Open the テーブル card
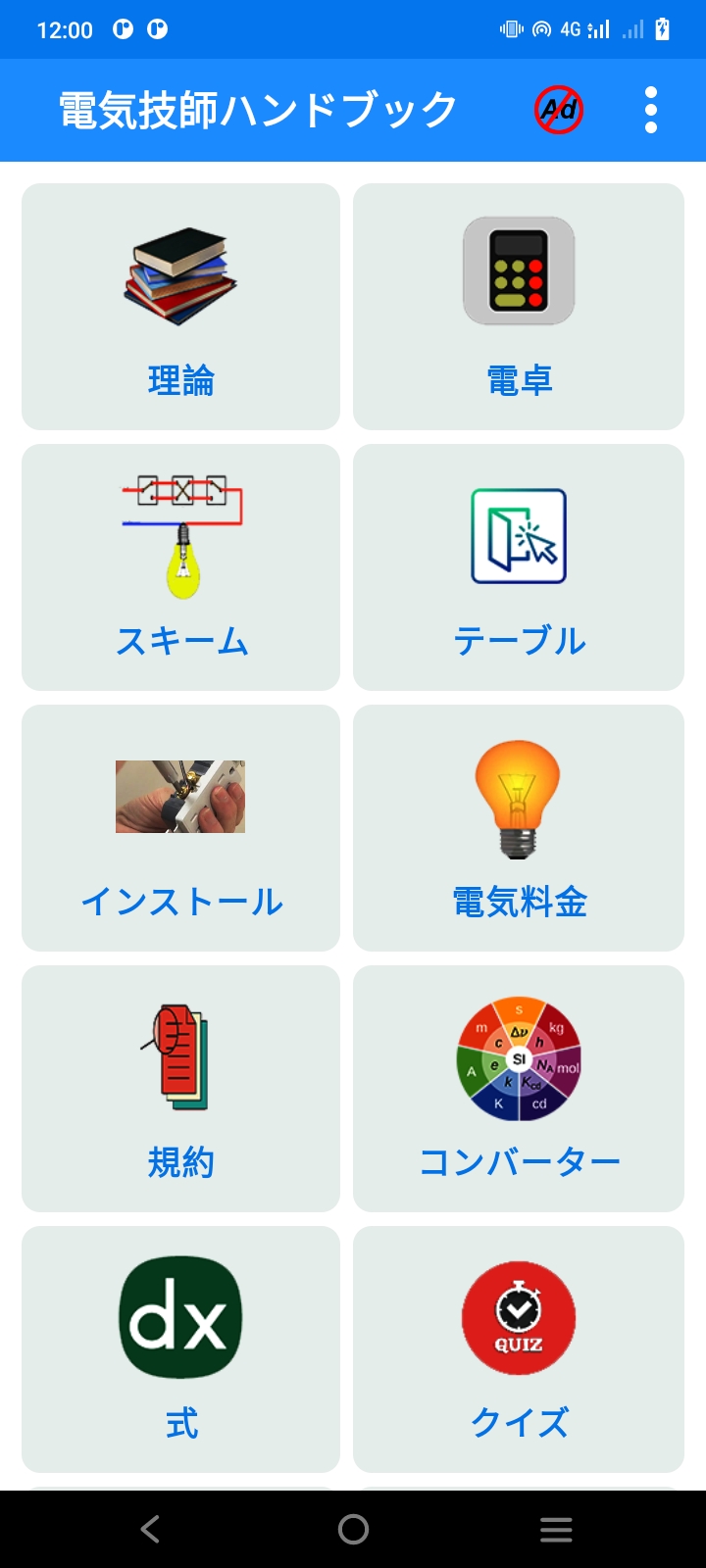This screenshot has height=1568, width=706. click(x=519, y=567)
